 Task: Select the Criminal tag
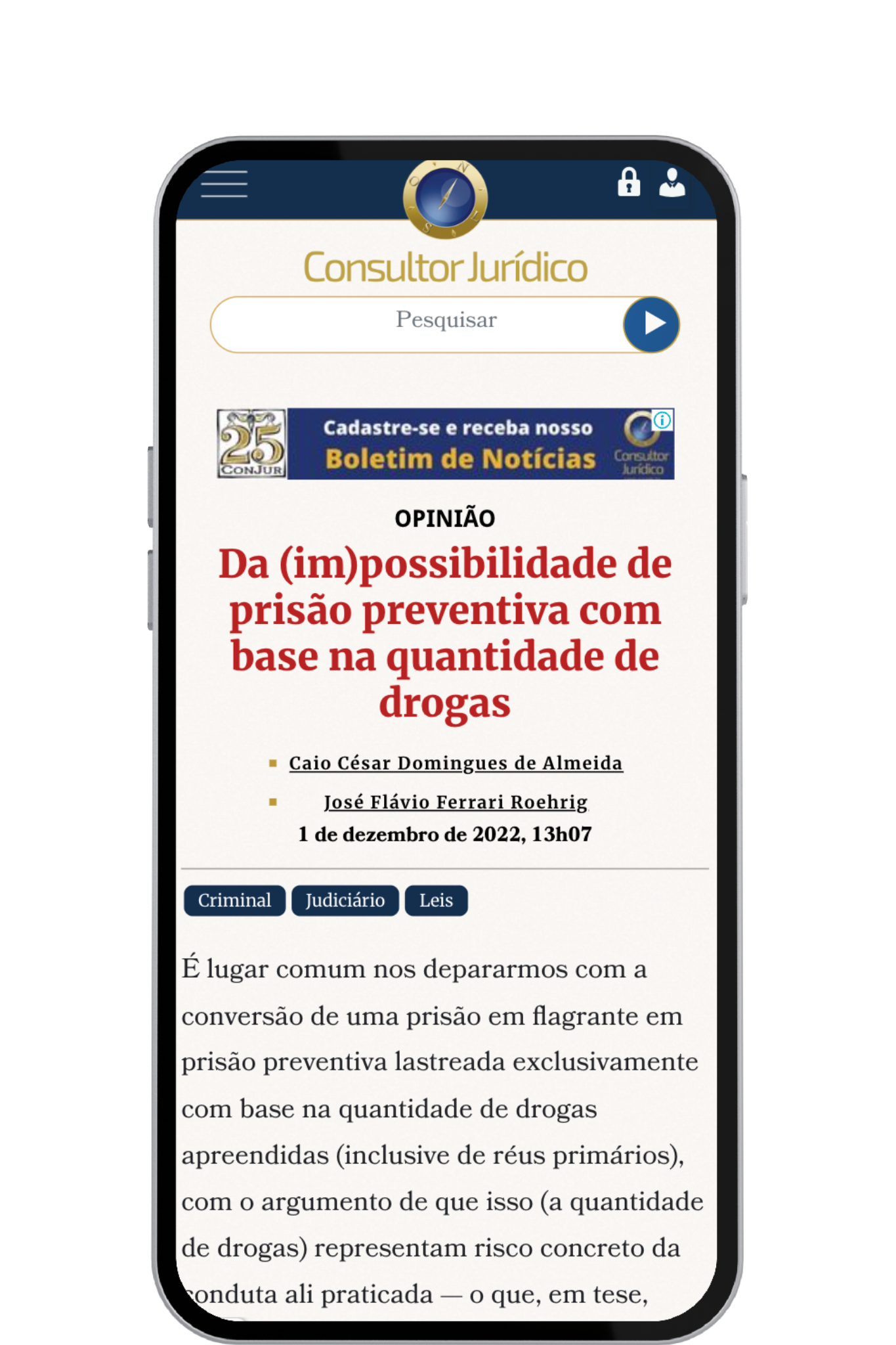click(x=234, y=900)
